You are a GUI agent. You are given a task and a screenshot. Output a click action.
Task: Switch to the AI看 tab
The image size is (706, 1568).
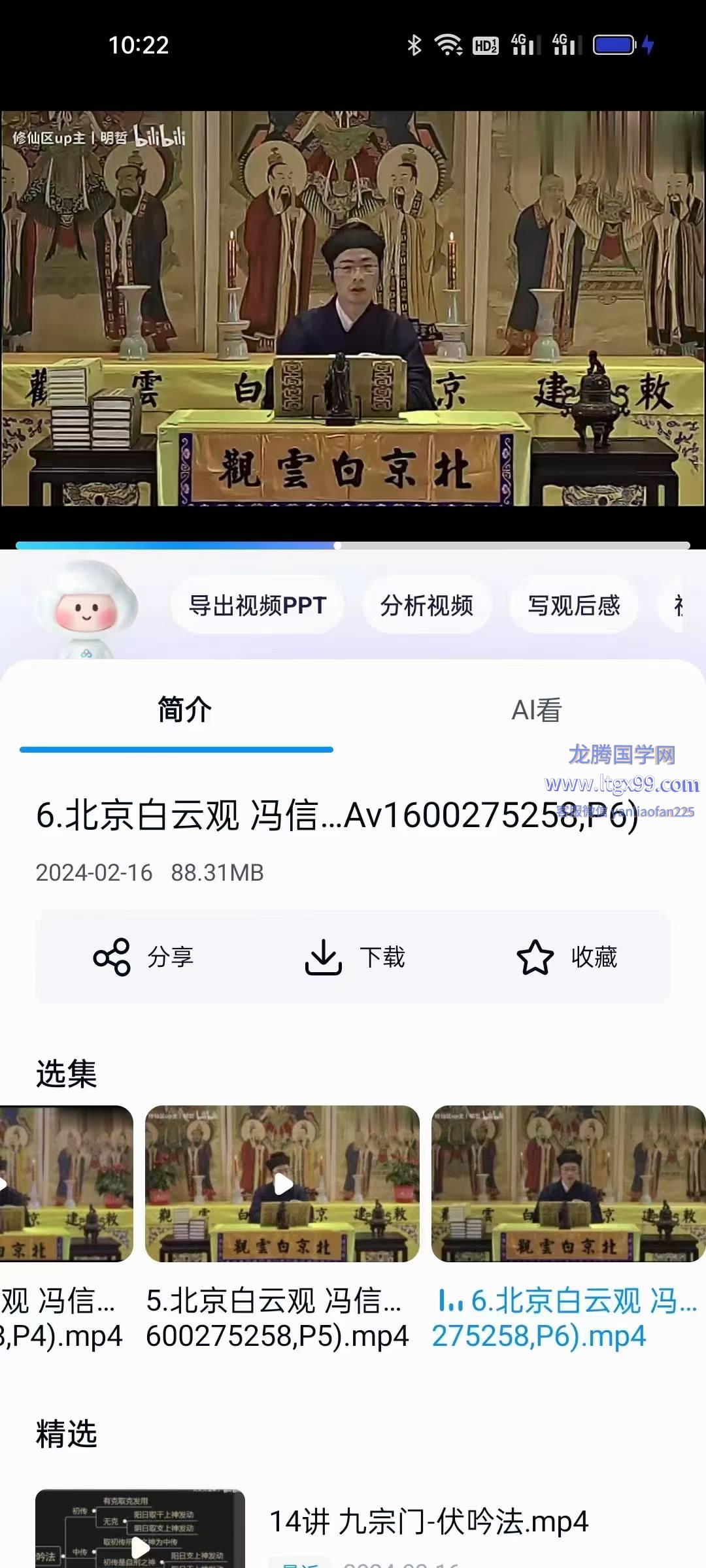tap(536, 710)
